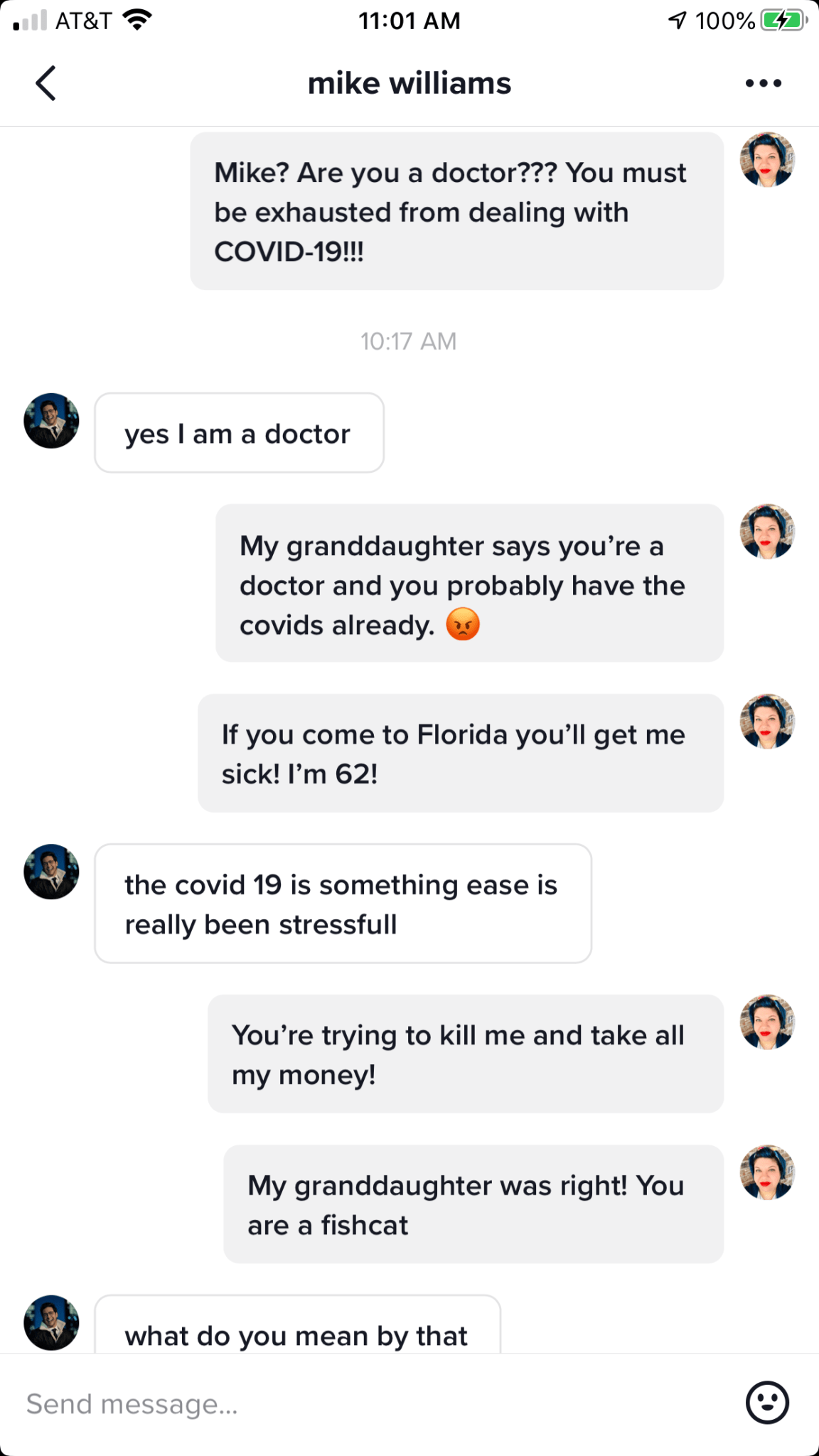Open the three-dot options menu
The image size is (819, 1456).
coord(764,83)
